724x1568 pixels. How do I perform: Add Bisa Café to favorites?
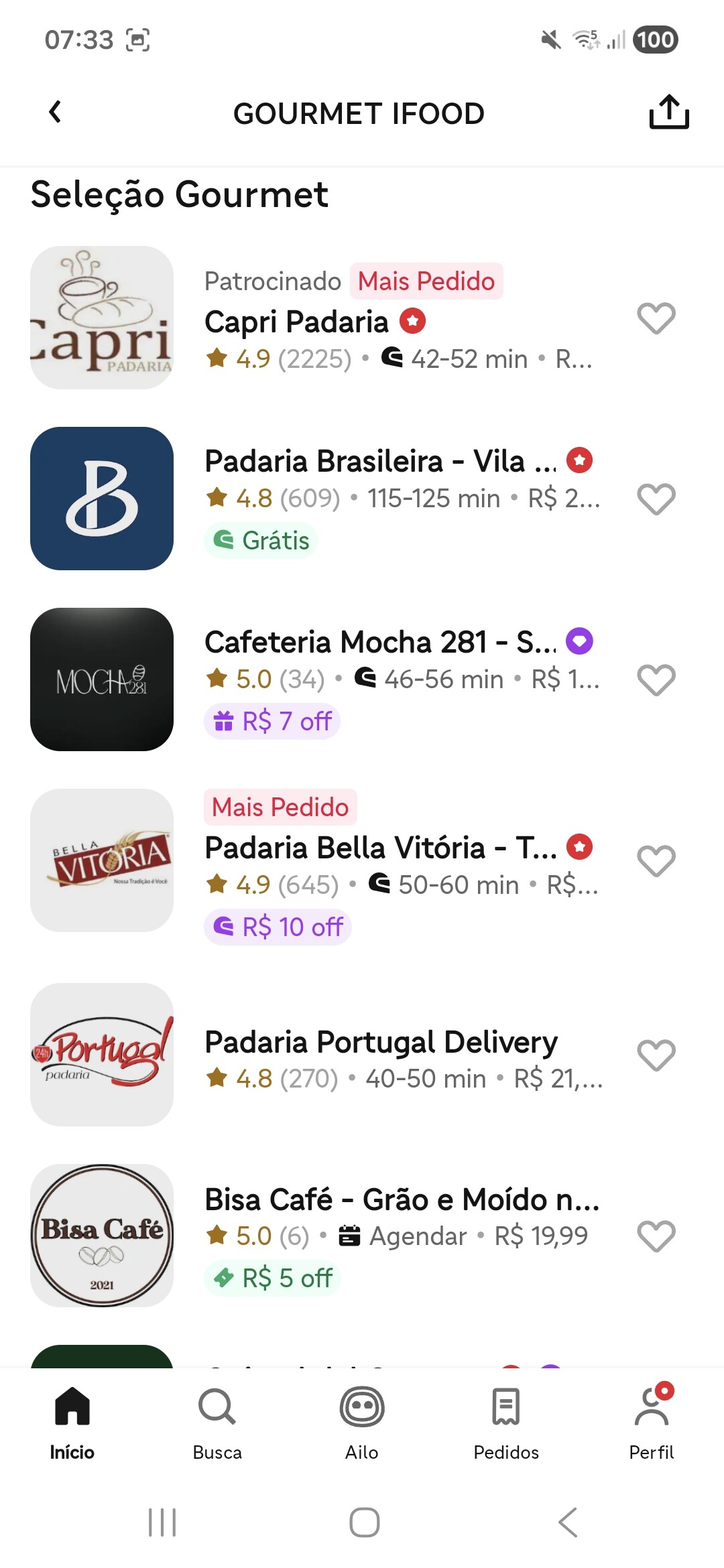click(x=656, y=1236)
